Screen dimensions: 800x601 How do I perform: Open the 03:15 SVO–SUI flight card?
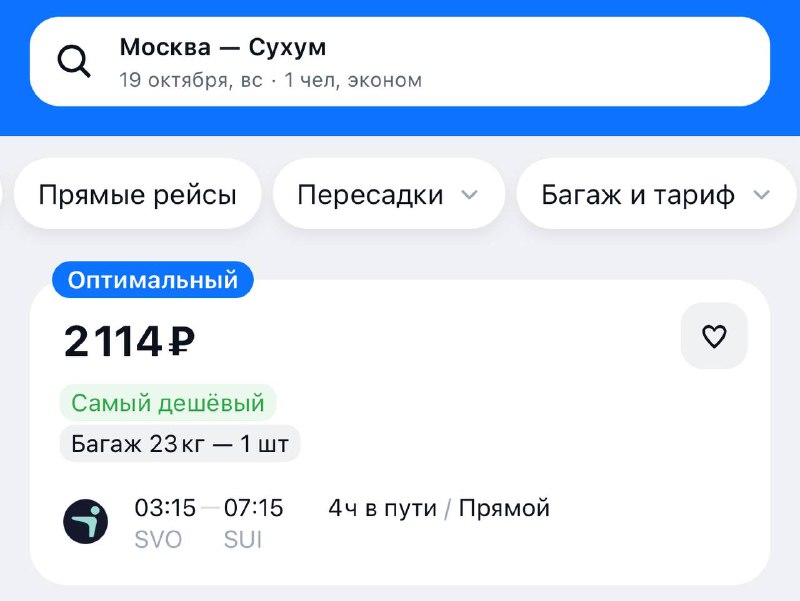(x=400, y=520)
